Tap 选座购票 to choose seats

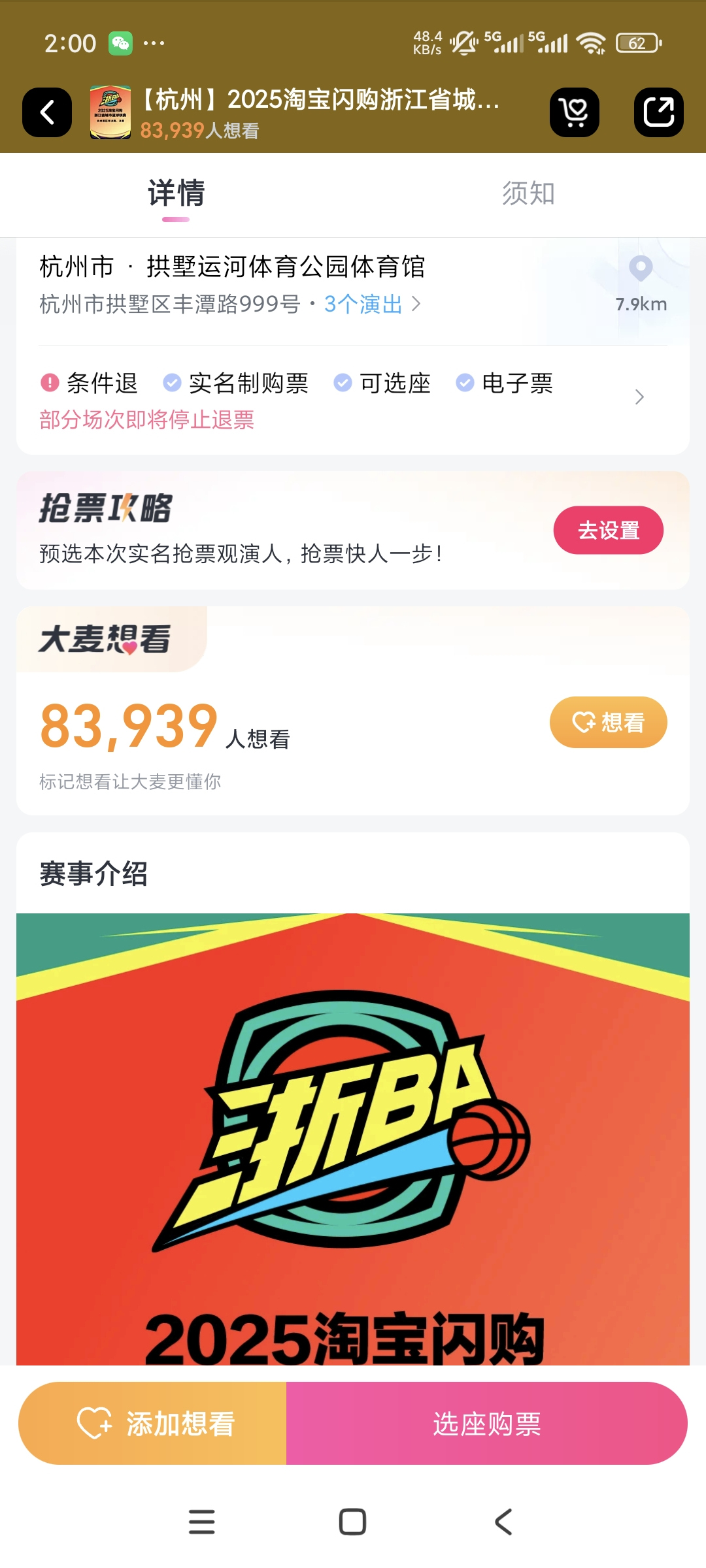click(486, 1424)
